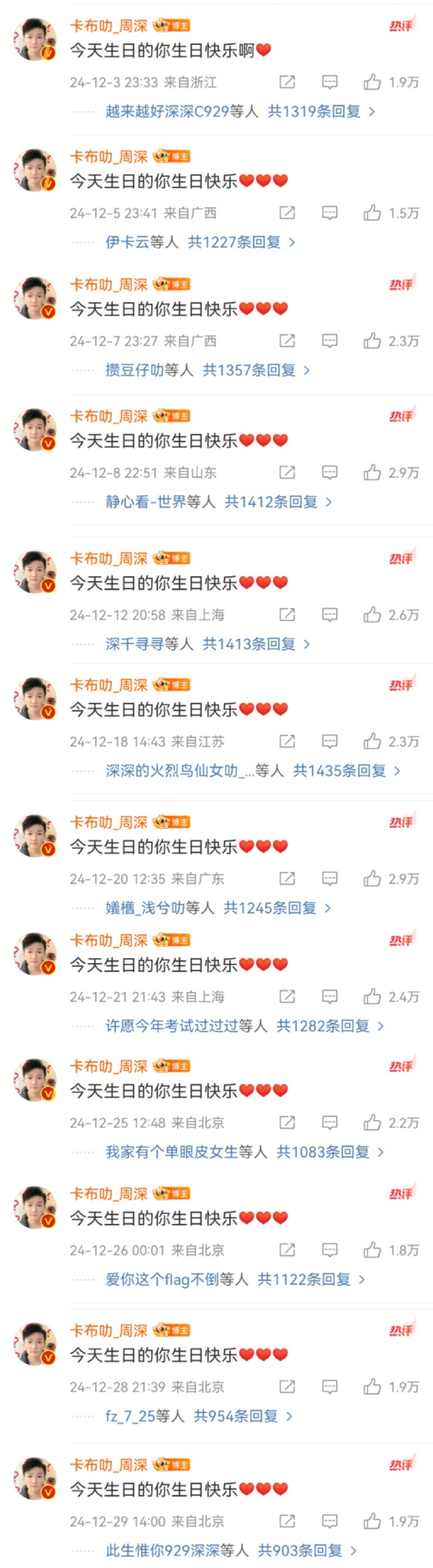Reply to the comment dated 24-12-28 21:39

329,1387
